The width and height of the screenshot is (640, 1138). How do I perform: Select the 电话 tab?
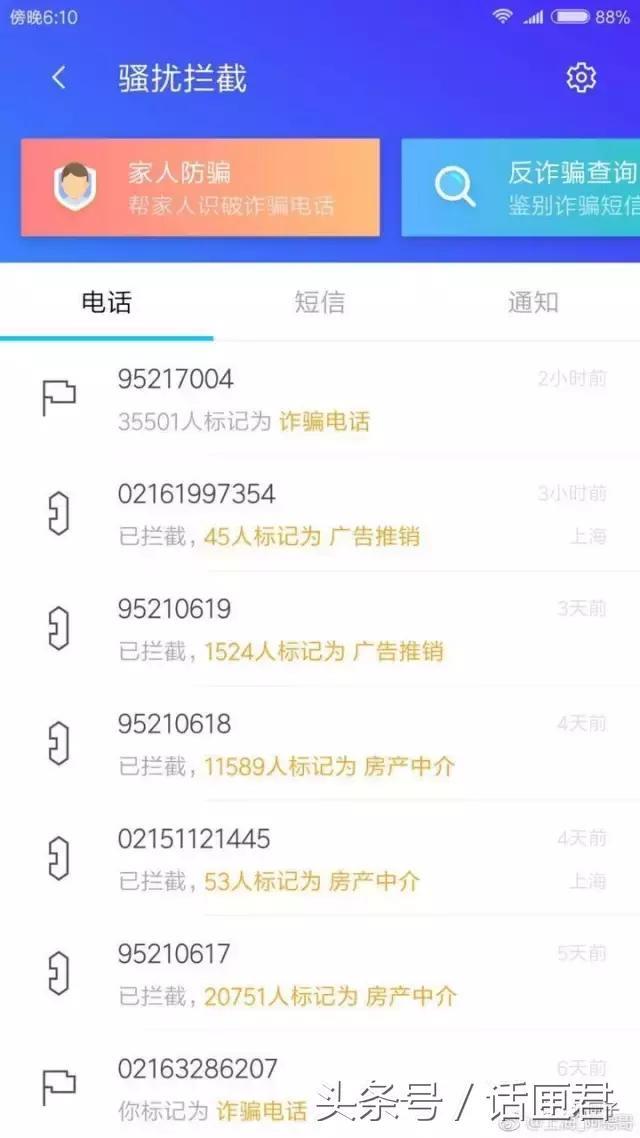pos(106,302)
